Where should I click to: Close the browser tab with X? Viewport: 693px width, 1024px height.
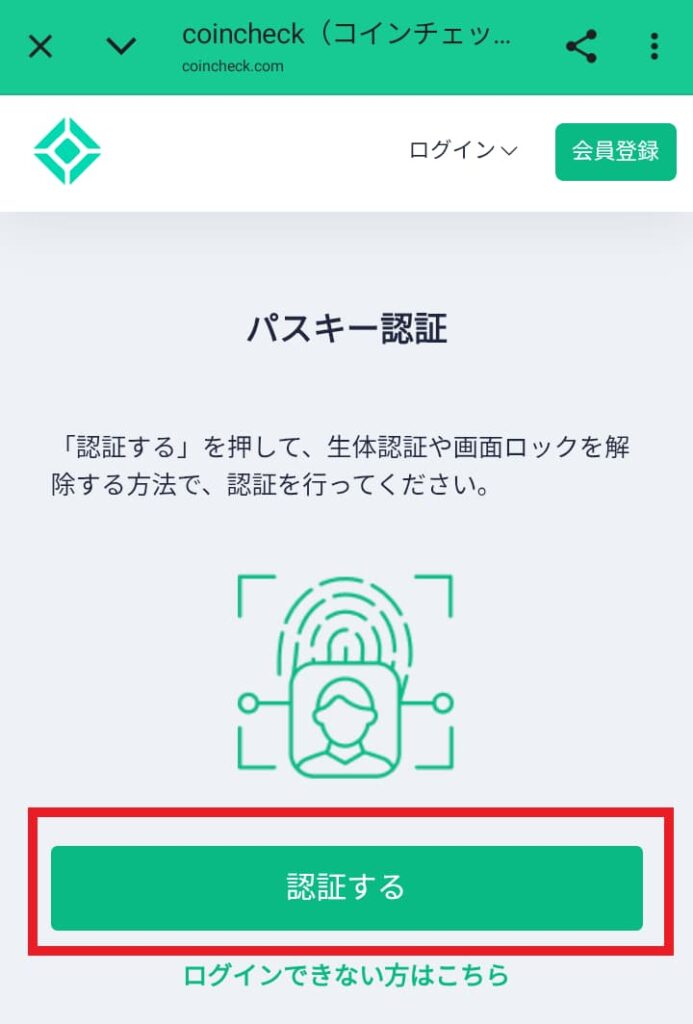click(x=40, y=46)
